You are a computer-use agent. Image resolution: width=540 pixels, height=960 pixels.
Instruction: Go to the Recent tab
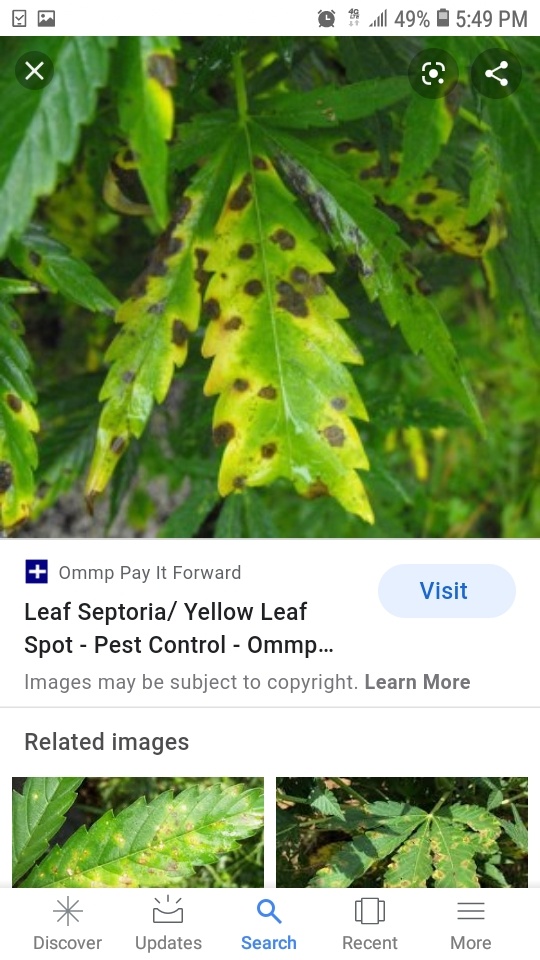coord(370,924)
